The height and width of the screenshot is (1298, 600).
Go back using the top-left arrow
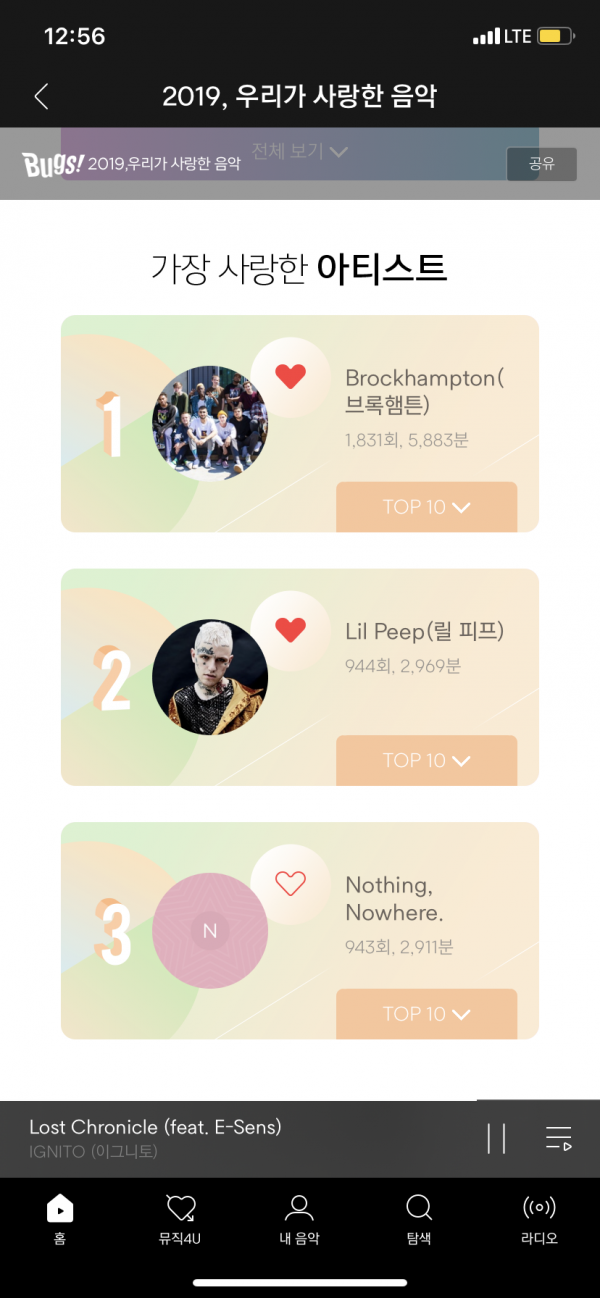click(41, 96)
